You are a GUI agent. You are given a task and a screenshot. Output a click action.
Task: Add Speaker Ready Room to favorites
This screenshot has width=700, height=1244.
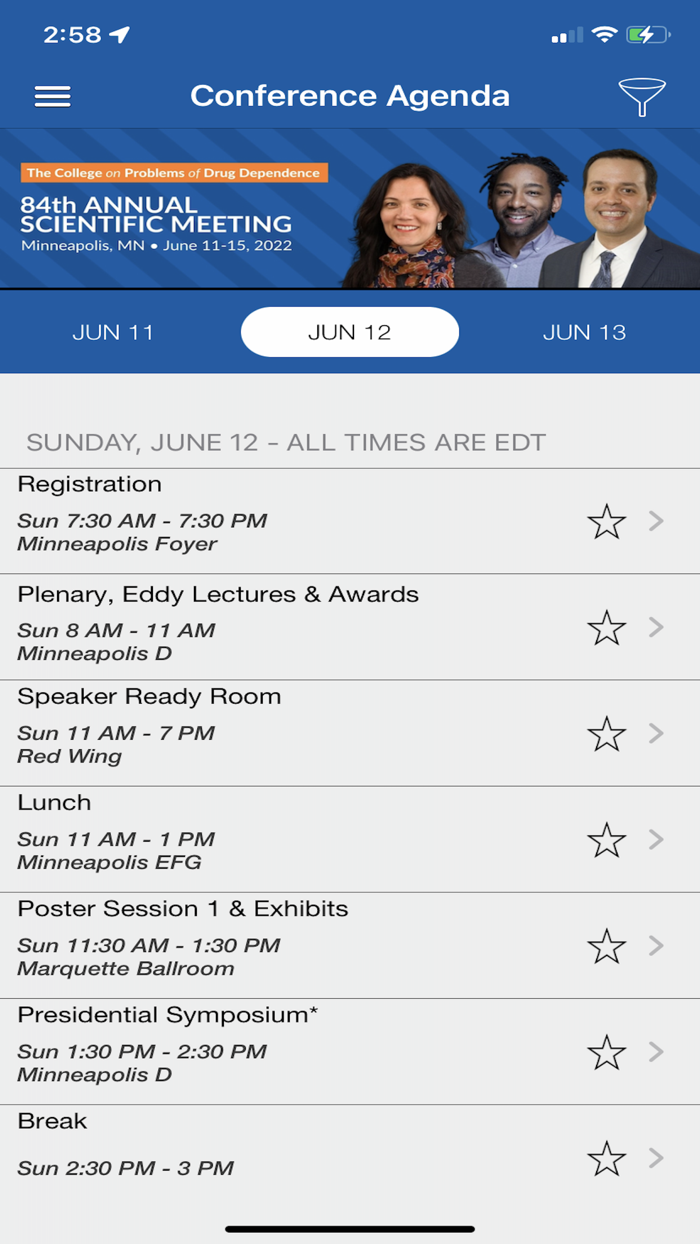[606, 734]
